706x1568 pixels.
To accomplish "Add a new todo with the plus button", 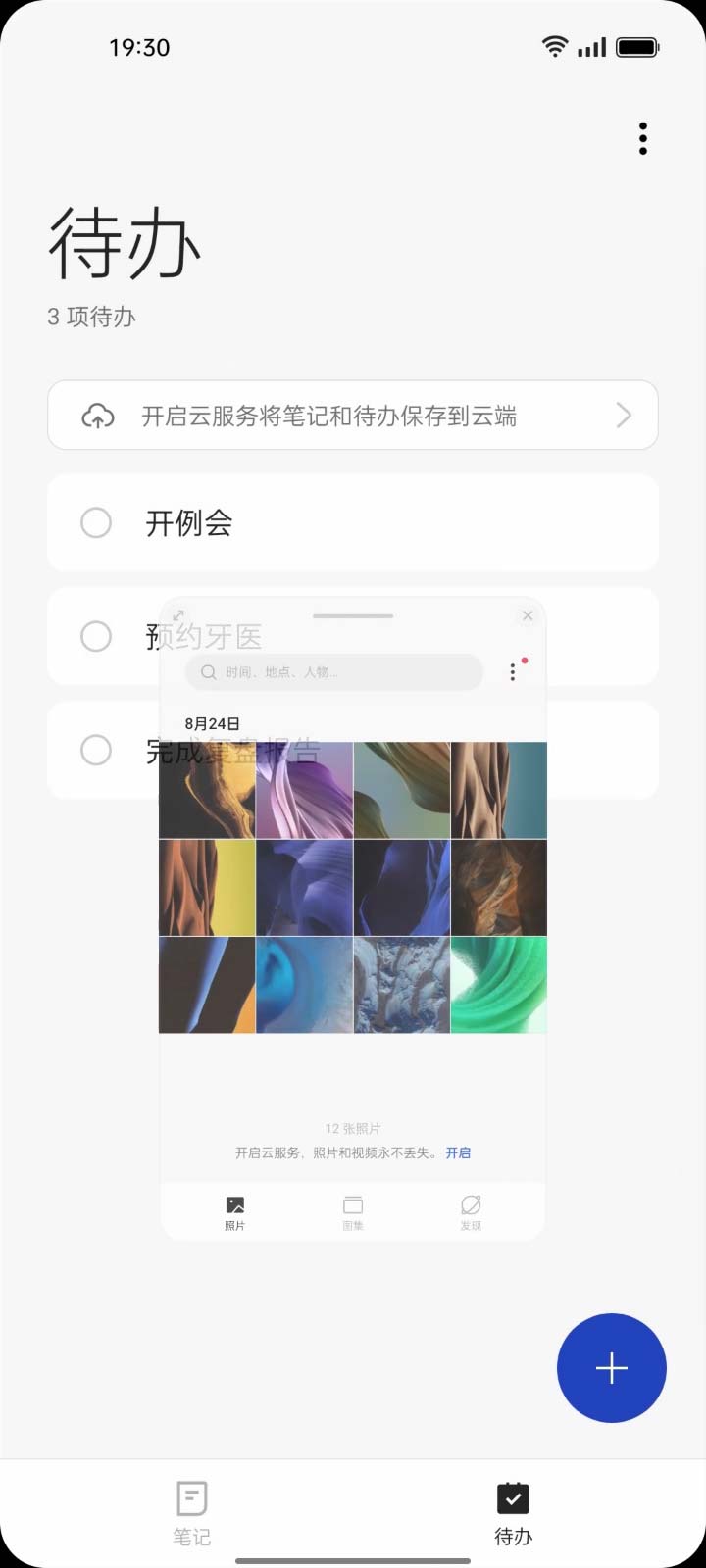I will (x=611, y=1367).
